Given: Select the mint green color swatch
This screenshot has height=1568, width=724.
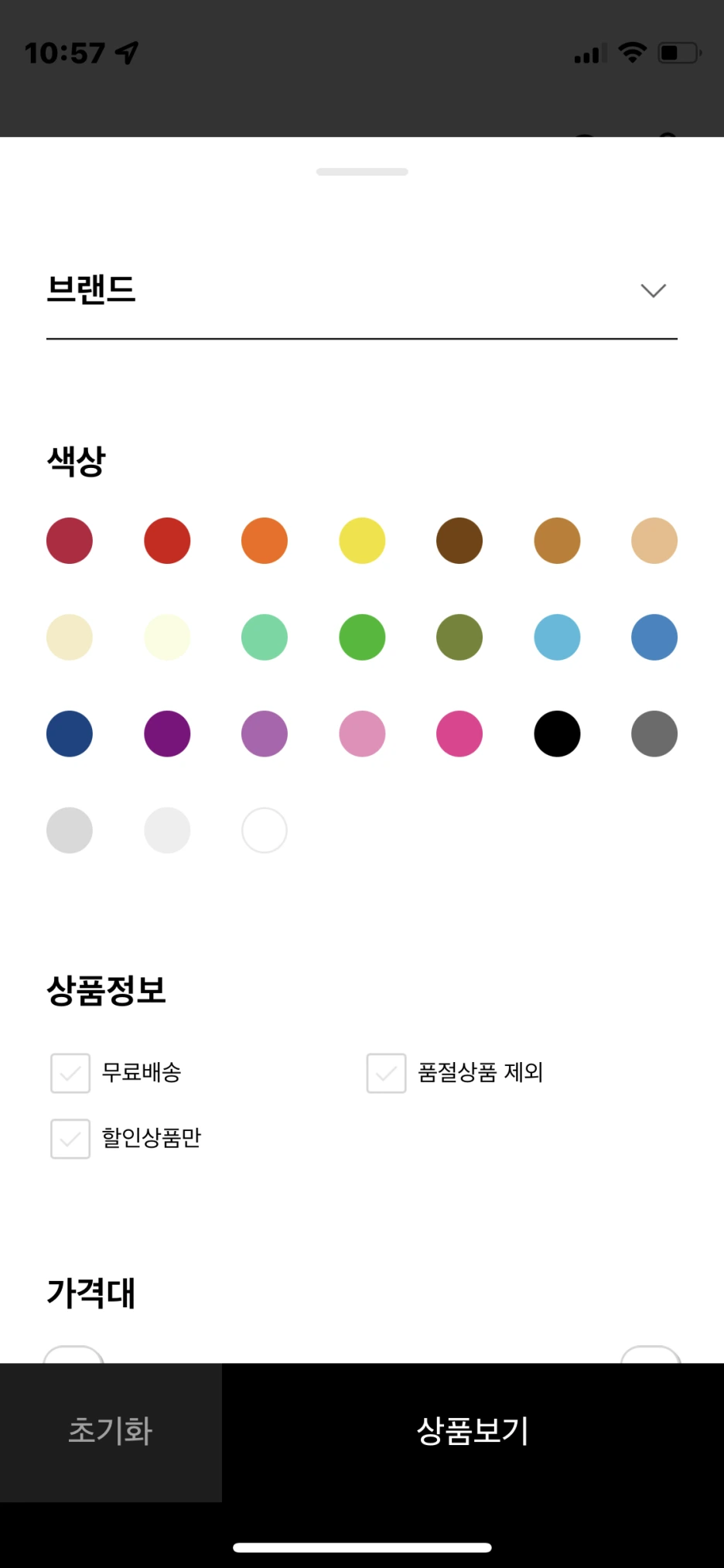Looking at the screenshot, I should [x=264, y=637].
